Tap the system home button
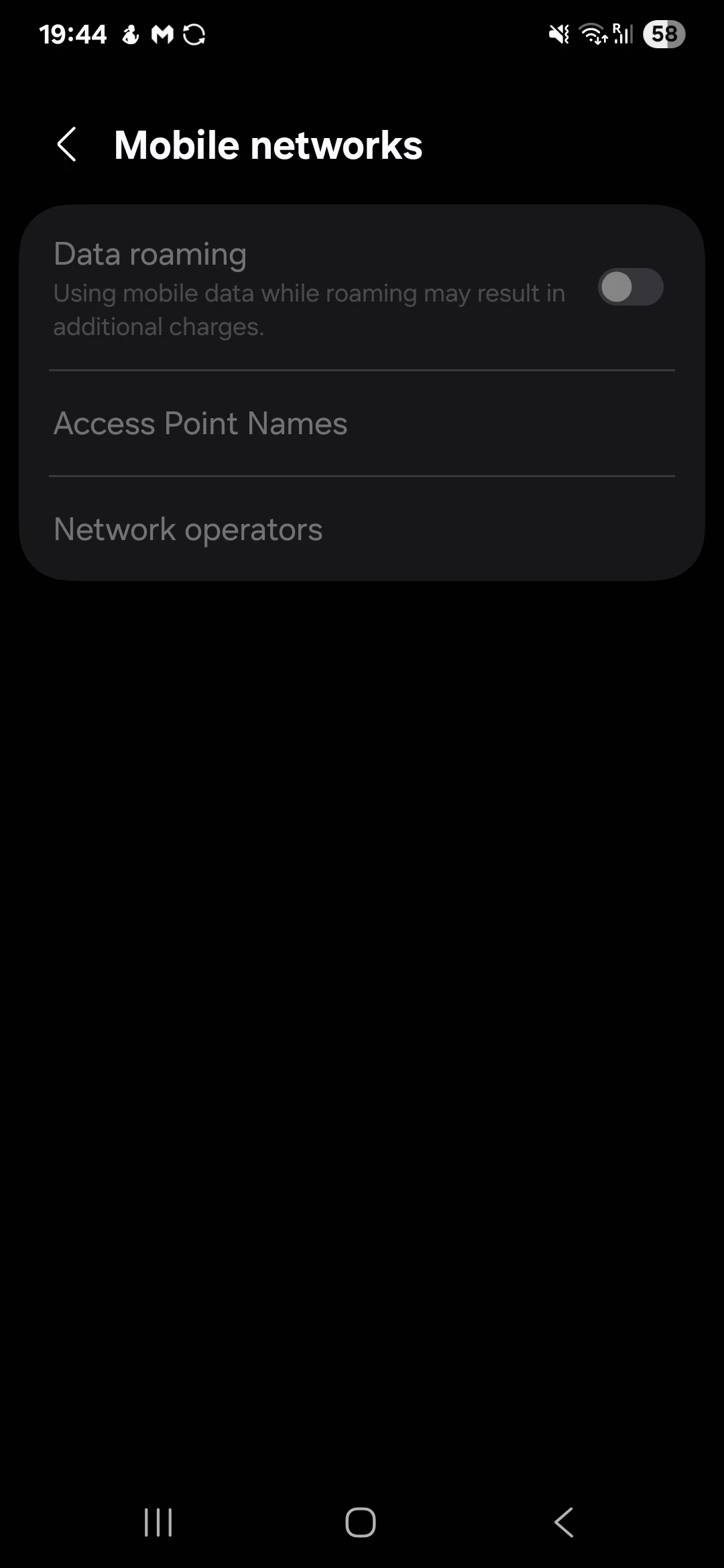Viewport: 724px width, 1568px height. click(x=361, y=1522)
